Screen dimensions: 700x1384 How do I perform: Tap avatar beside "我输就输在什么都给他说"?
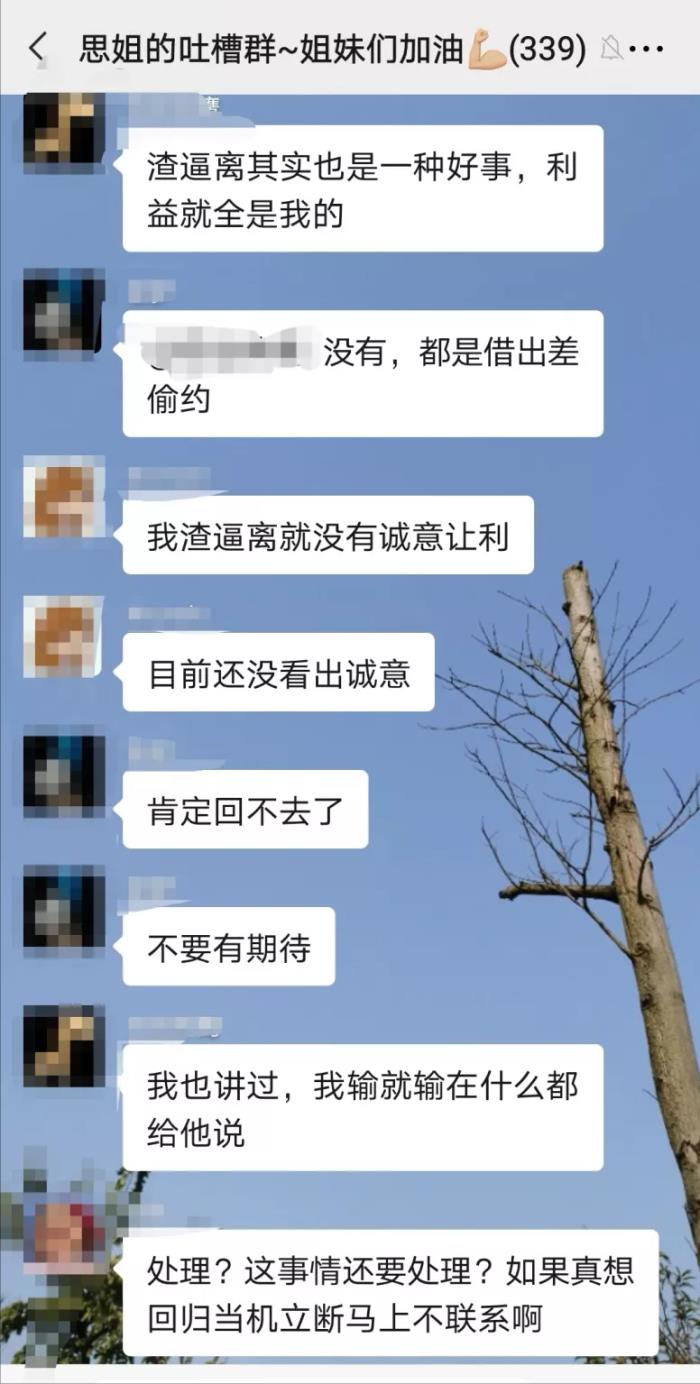[x=64, y=1046]
